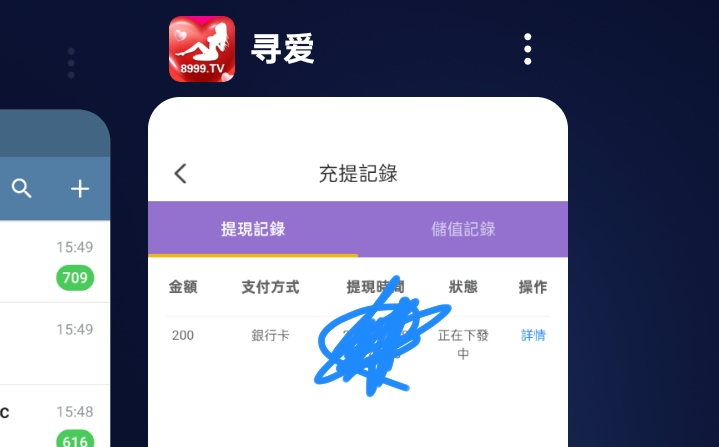719x447 pixels.
Task: Tap the 寻爱 app icon
Action: pyautogui.click(x=202, y=49)
